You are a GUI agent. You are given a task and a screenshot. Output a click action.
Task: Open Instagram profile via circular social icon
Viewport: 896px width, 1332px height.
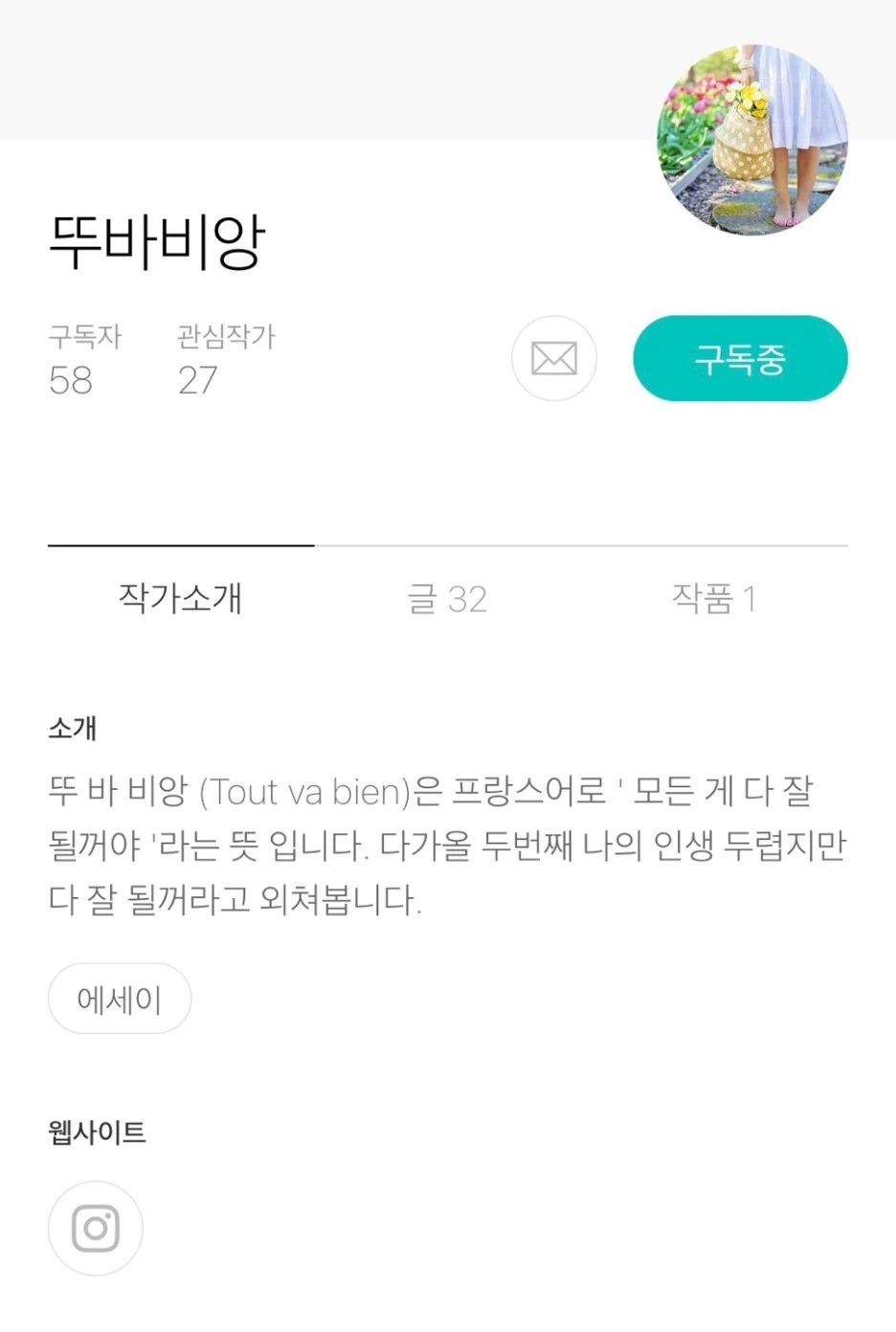click(x=95, y=1228)
